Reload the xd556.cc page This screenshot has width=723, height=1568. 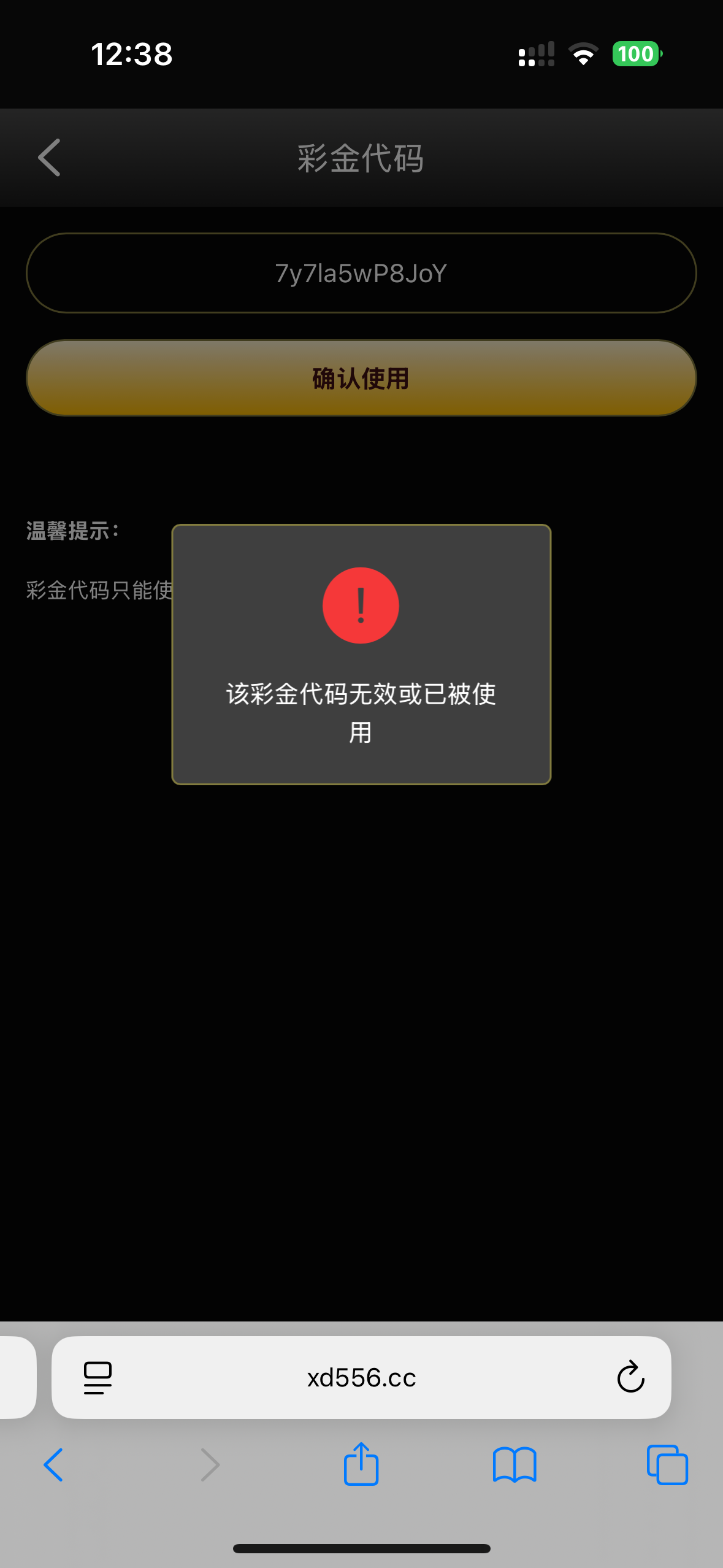point(630,1377)
